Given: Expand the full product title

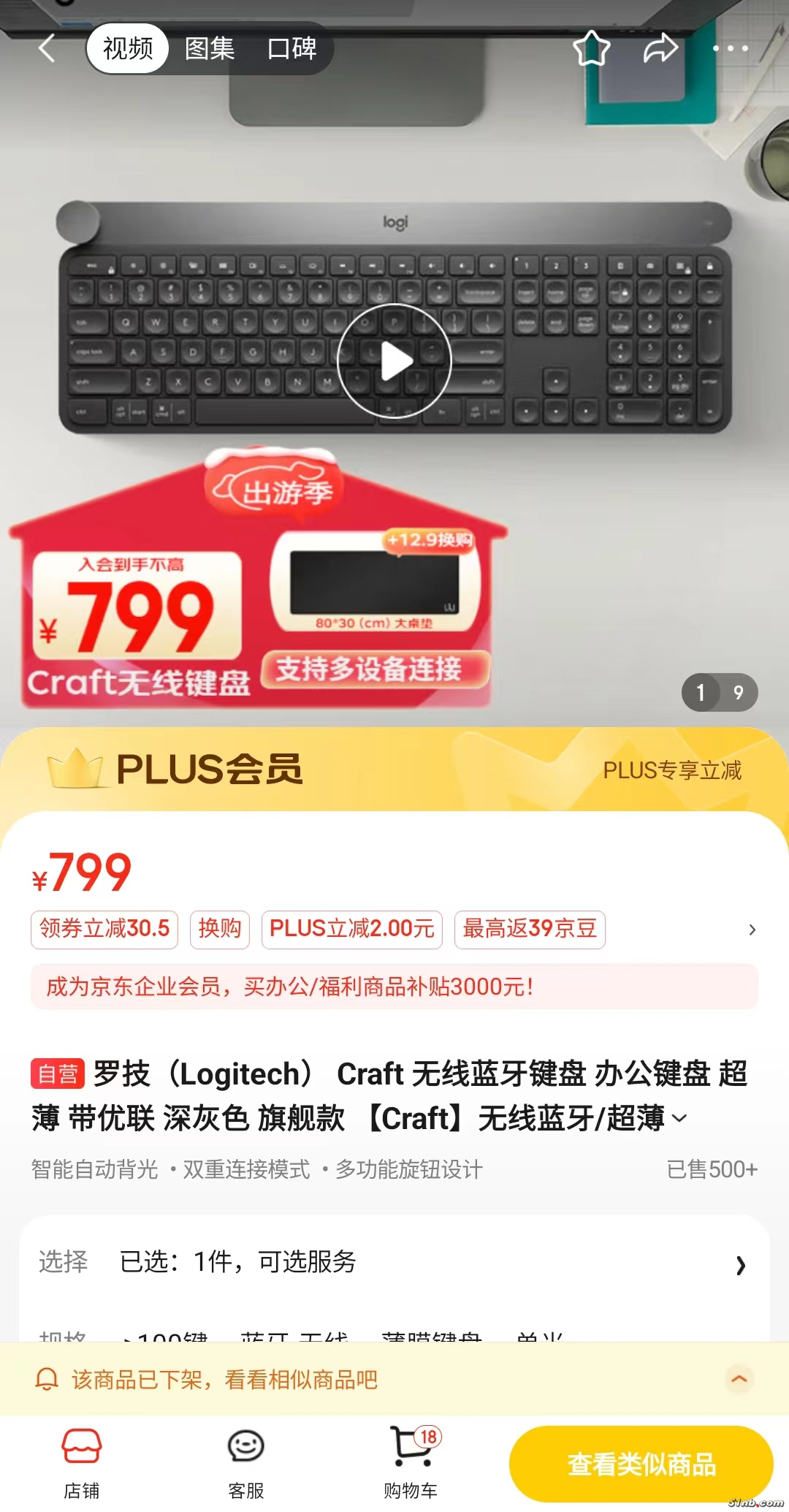Looking at the screenshot, I should point(679,1118).
